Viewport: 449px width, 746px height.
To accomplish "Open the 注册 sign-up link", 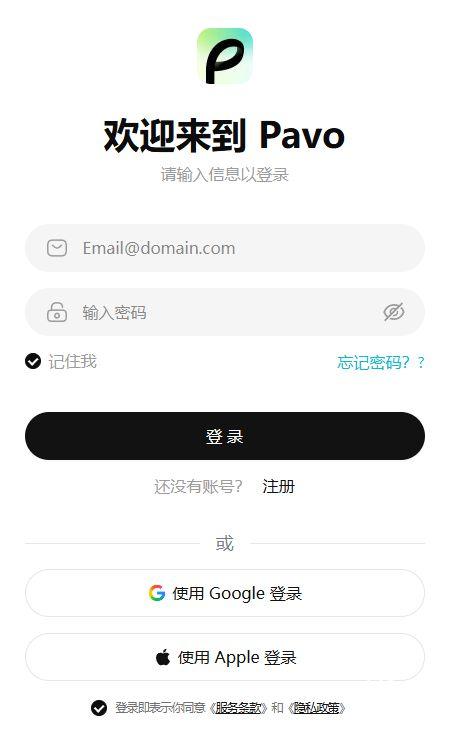I will [x=278, y=486].
